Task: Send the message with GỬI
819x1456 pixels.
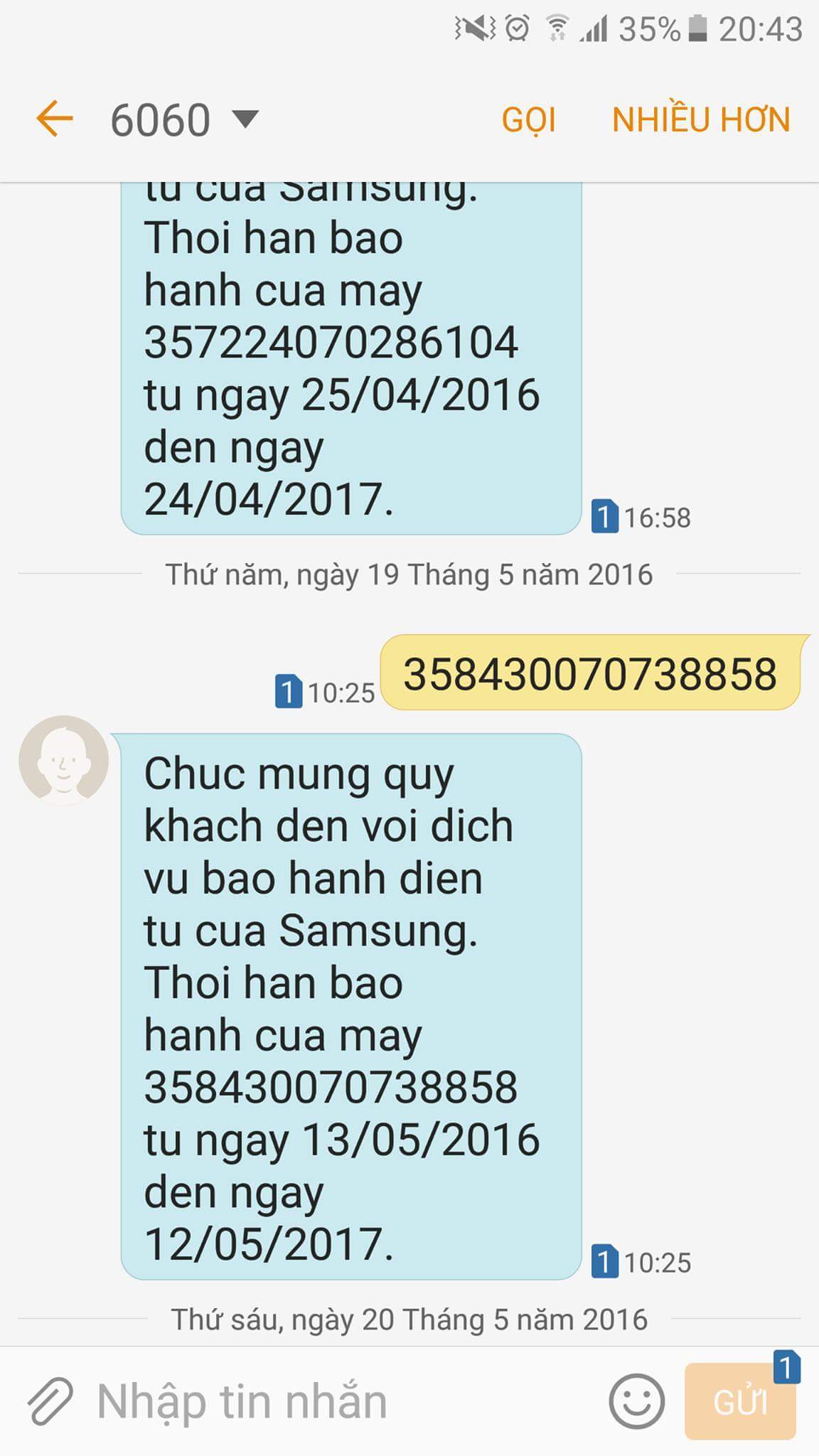Action: point(740,1403)
